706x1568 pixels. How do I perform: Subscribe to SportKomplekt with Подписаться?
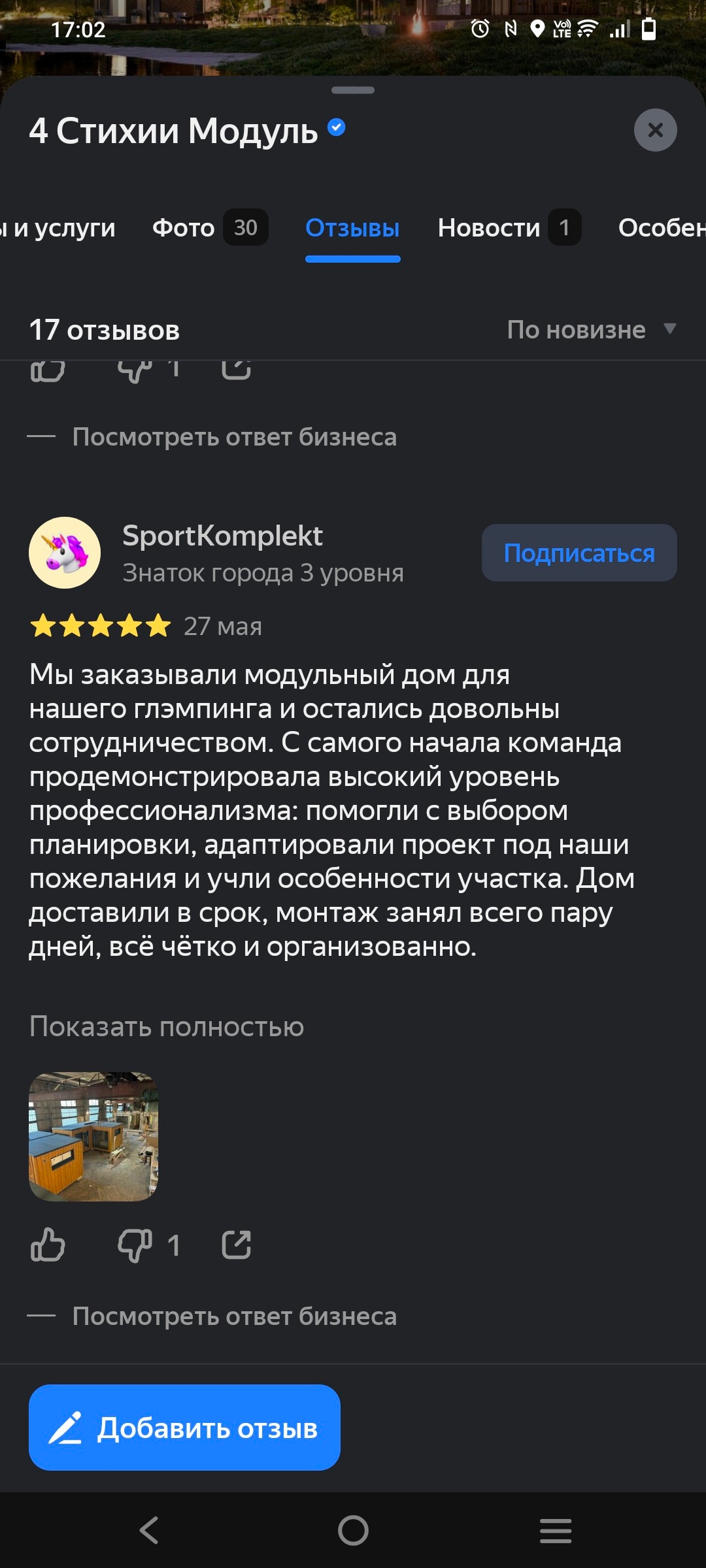[579, 553]
